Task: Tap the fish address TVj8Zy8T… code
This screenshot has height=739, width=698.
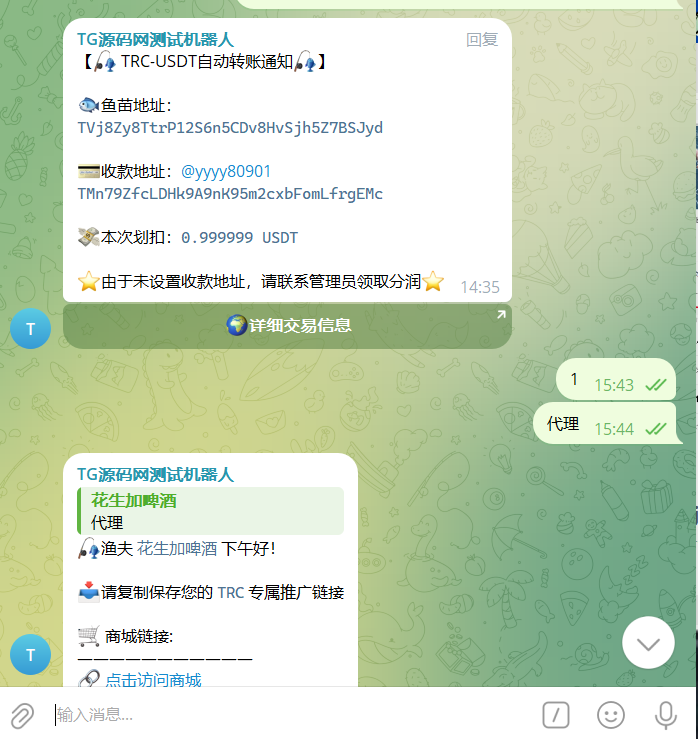Action: (x=230, y=128)
